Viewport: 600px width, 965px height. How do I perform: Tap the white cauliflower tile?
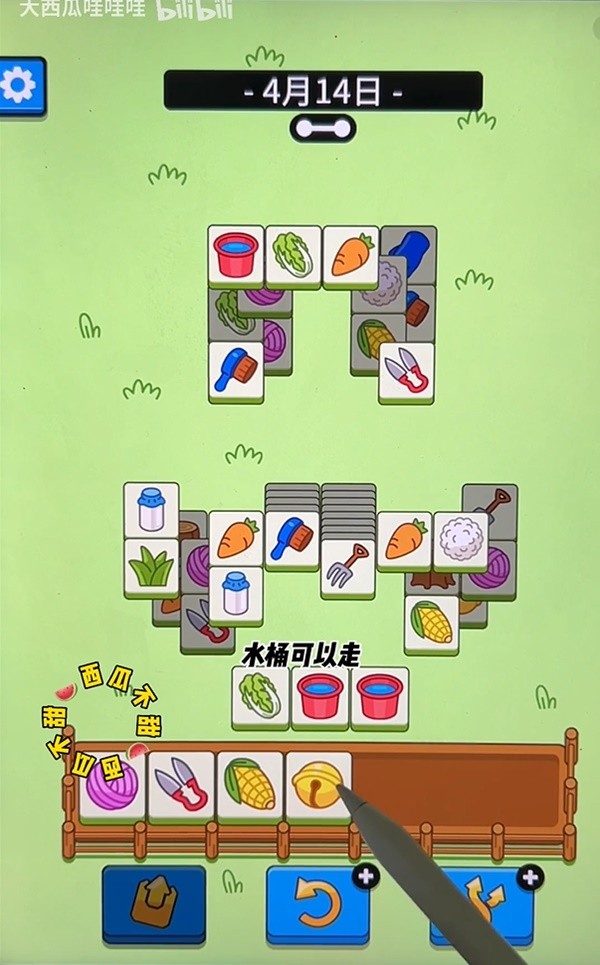tap(461, 539)
